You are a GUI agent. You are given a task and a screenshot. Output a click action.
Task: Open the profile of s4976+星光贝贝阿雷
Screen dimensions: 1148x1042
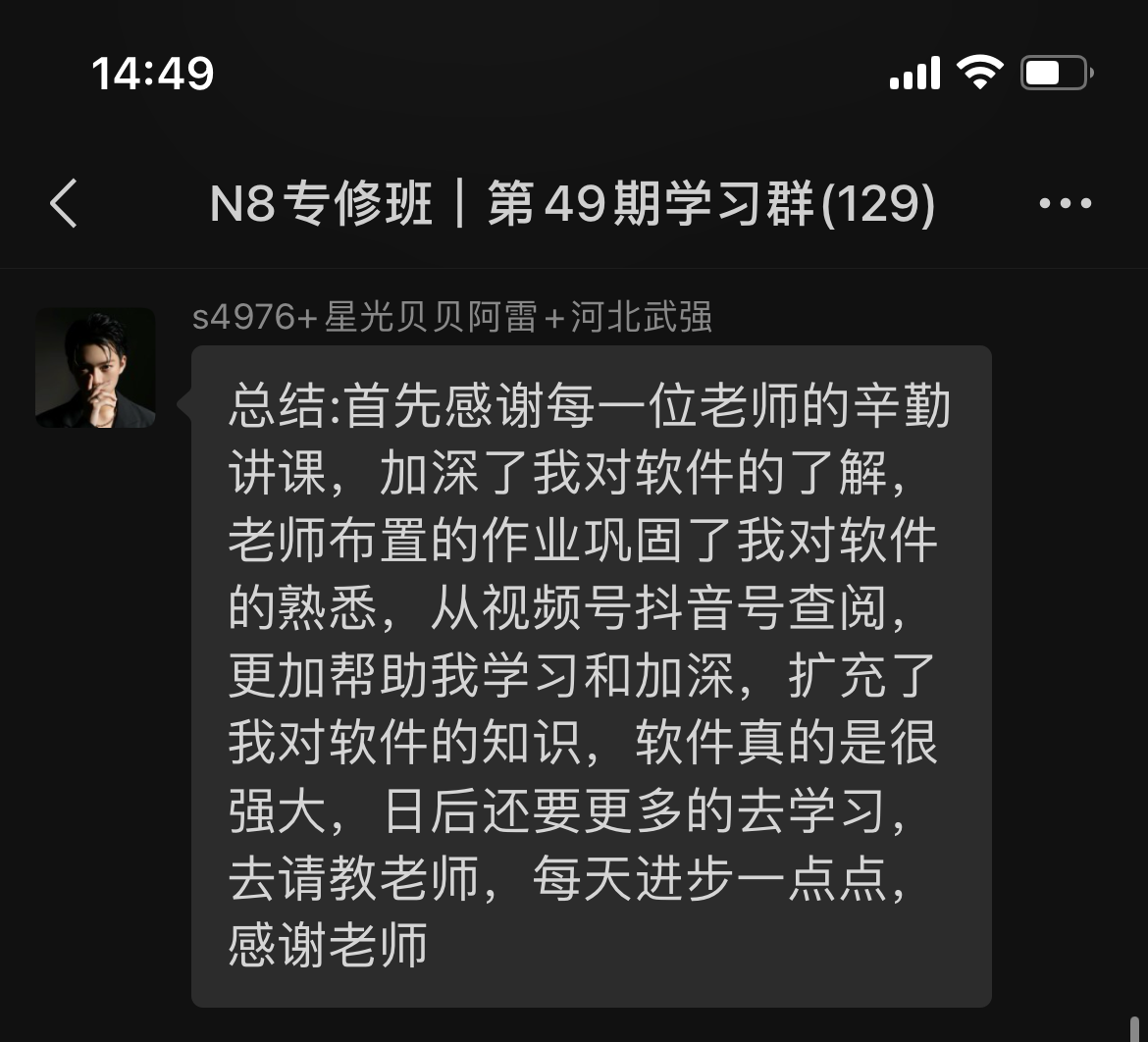(x=95, y=368)
